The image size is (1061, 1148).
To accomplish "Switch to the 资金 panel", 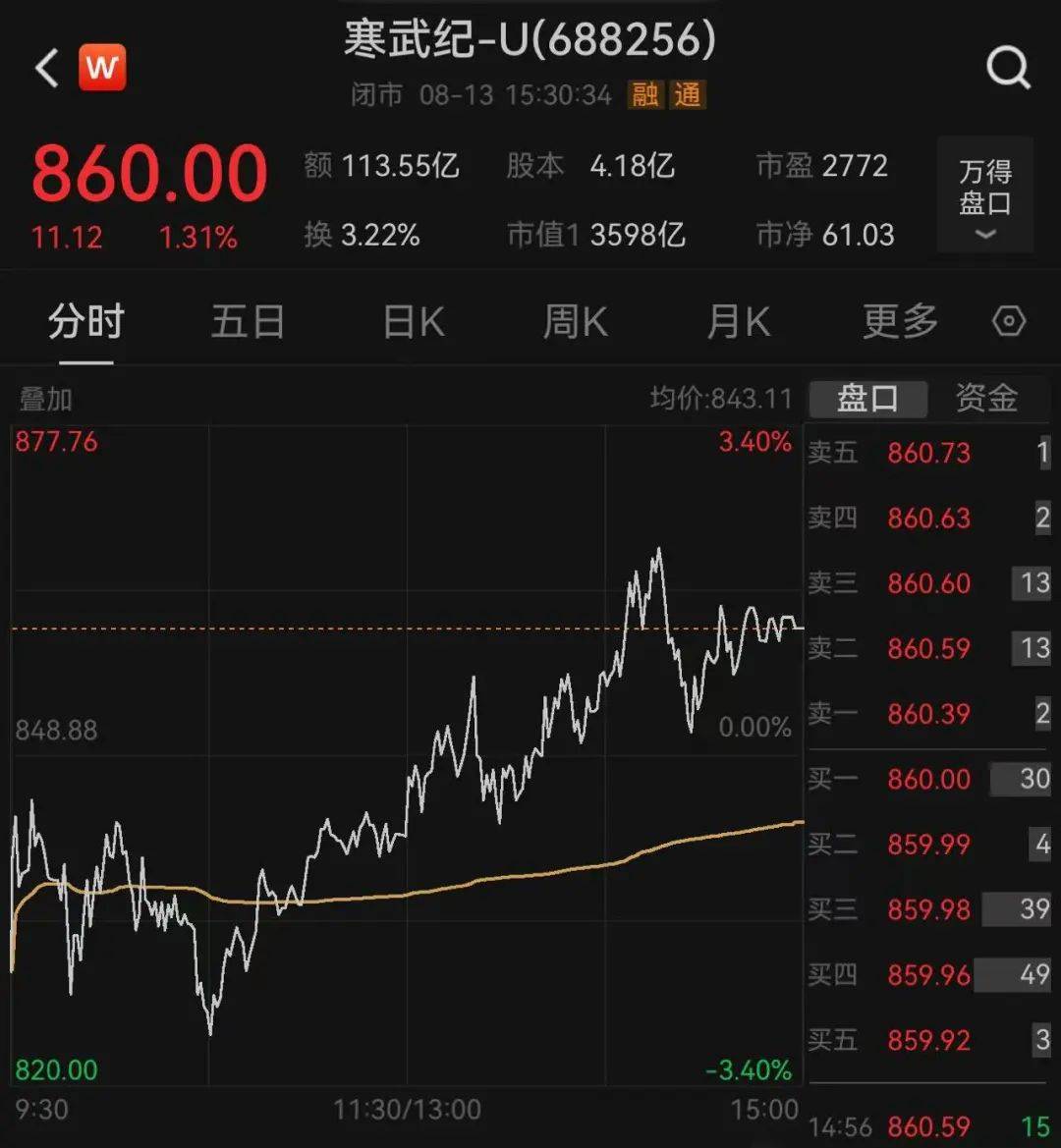I will [986, 398].
